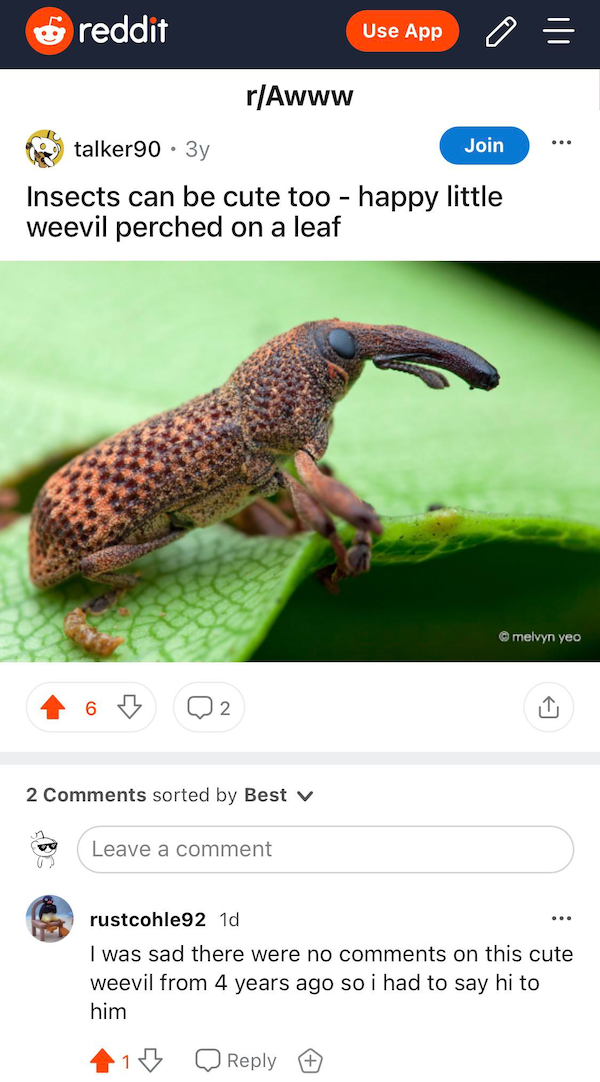Screen dimensions: 600x1082
Task: Share this weevil post
Action: pyautogui.click(x=548, y=708)
